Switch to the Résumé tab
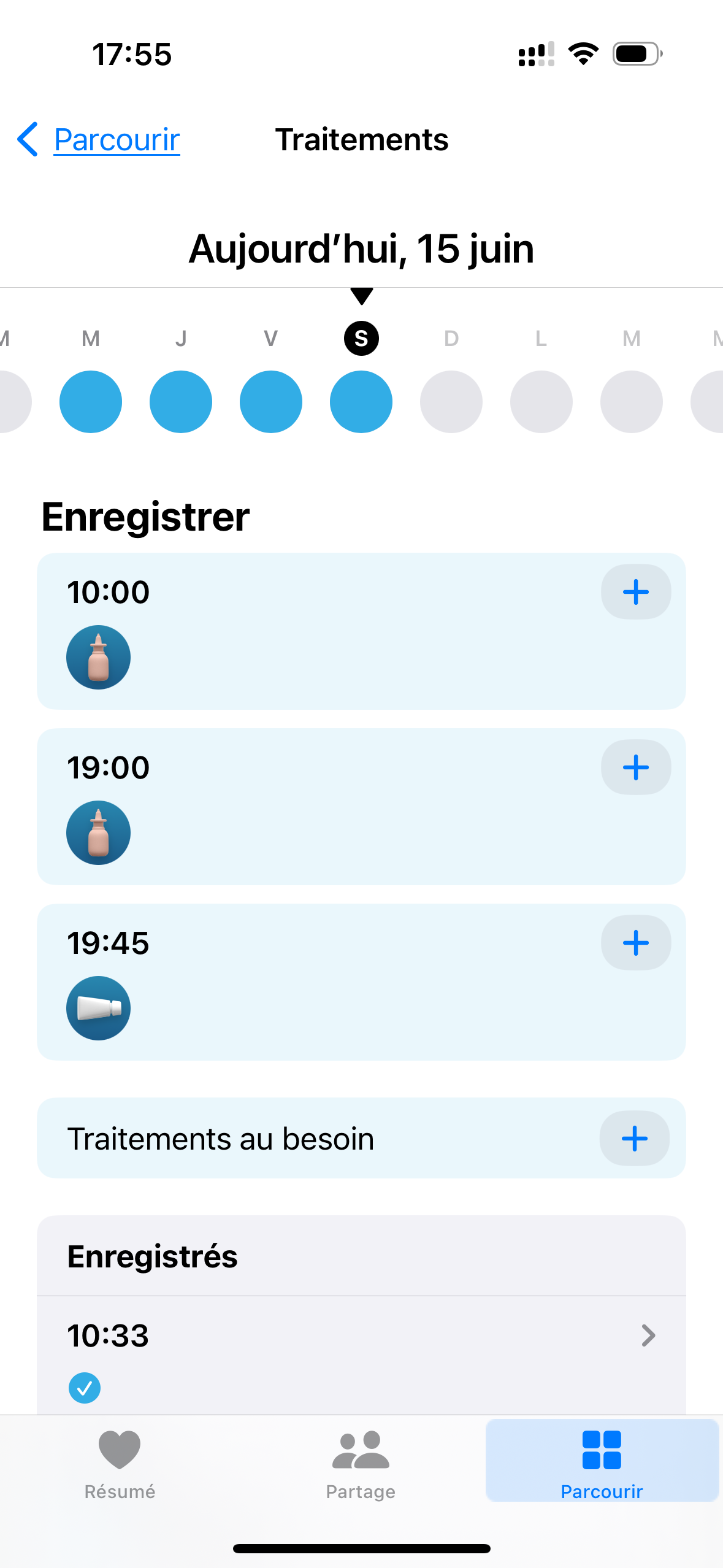Image resolution: width=723 pixels, height=1568 pixels. (x=120, y=1464)
